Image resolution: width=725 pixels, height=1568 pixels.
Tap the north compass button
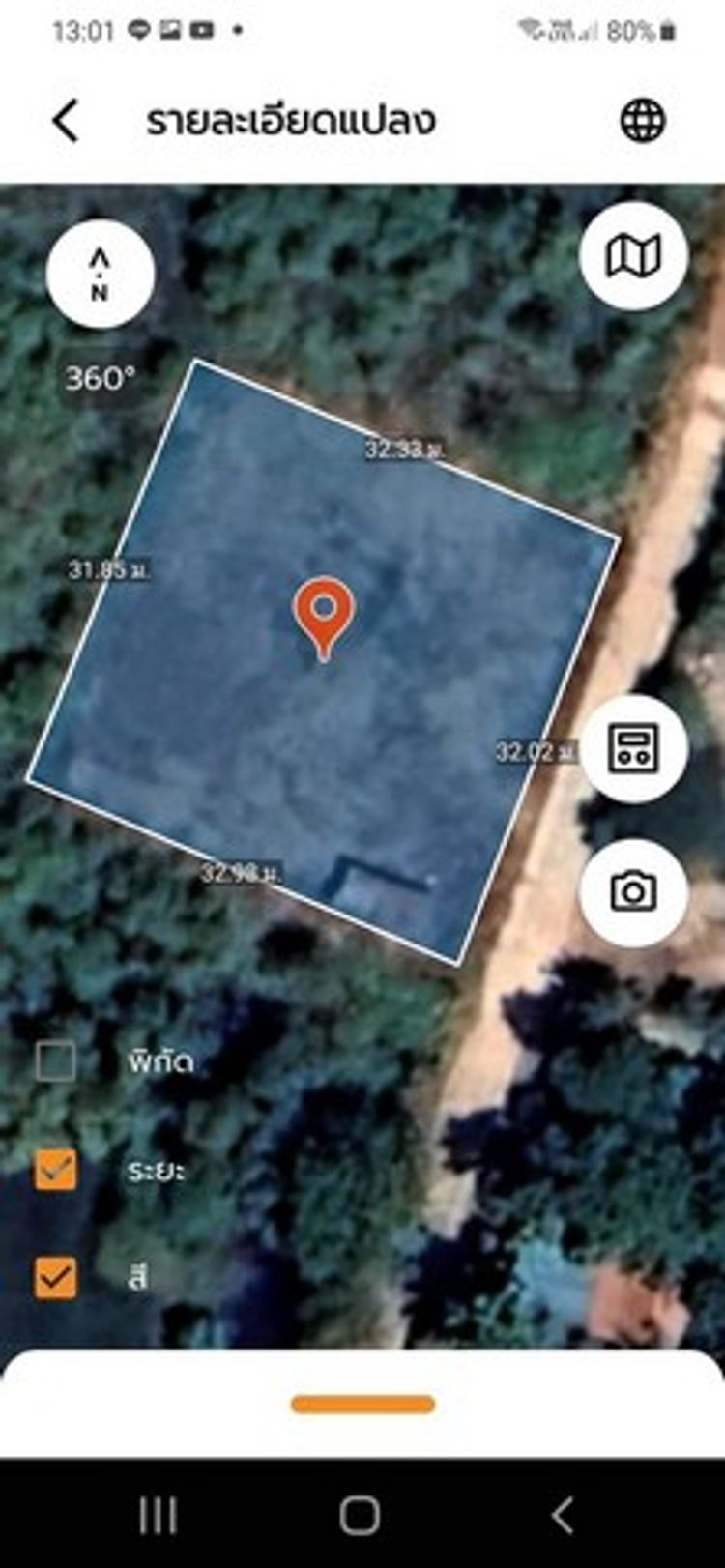coord(100,274)
